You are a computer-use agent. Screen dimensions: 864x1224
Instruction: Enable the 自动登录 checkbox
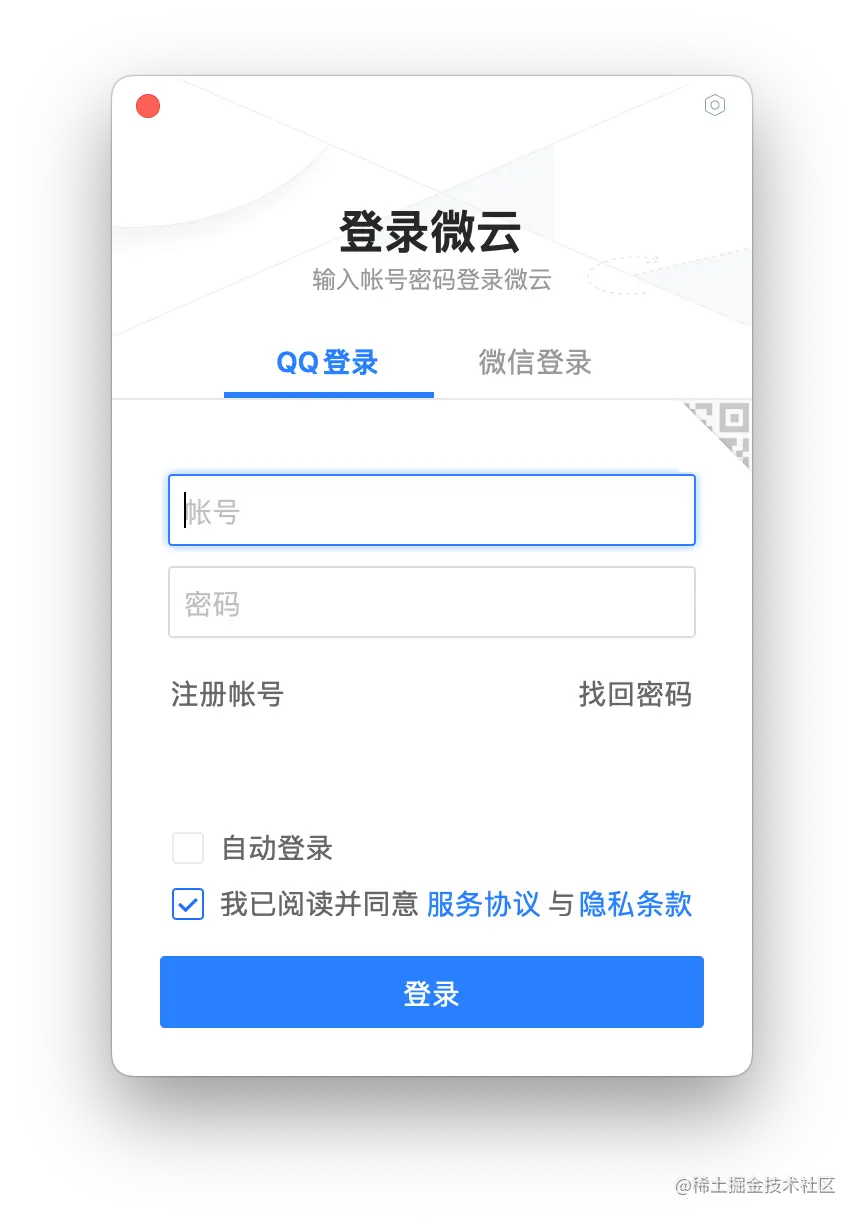click(x=188, y=848)
